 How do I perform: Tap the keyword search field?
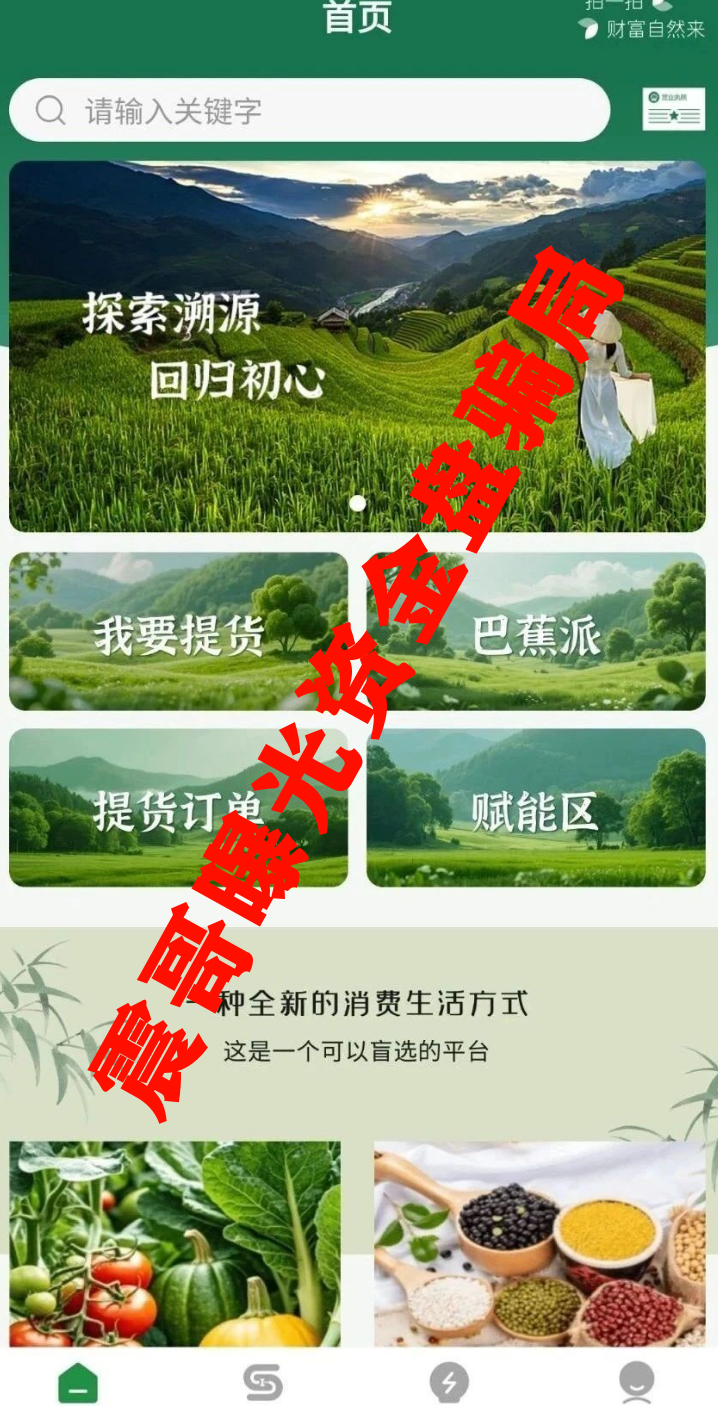pyautogui.click(x=310, y=110)
